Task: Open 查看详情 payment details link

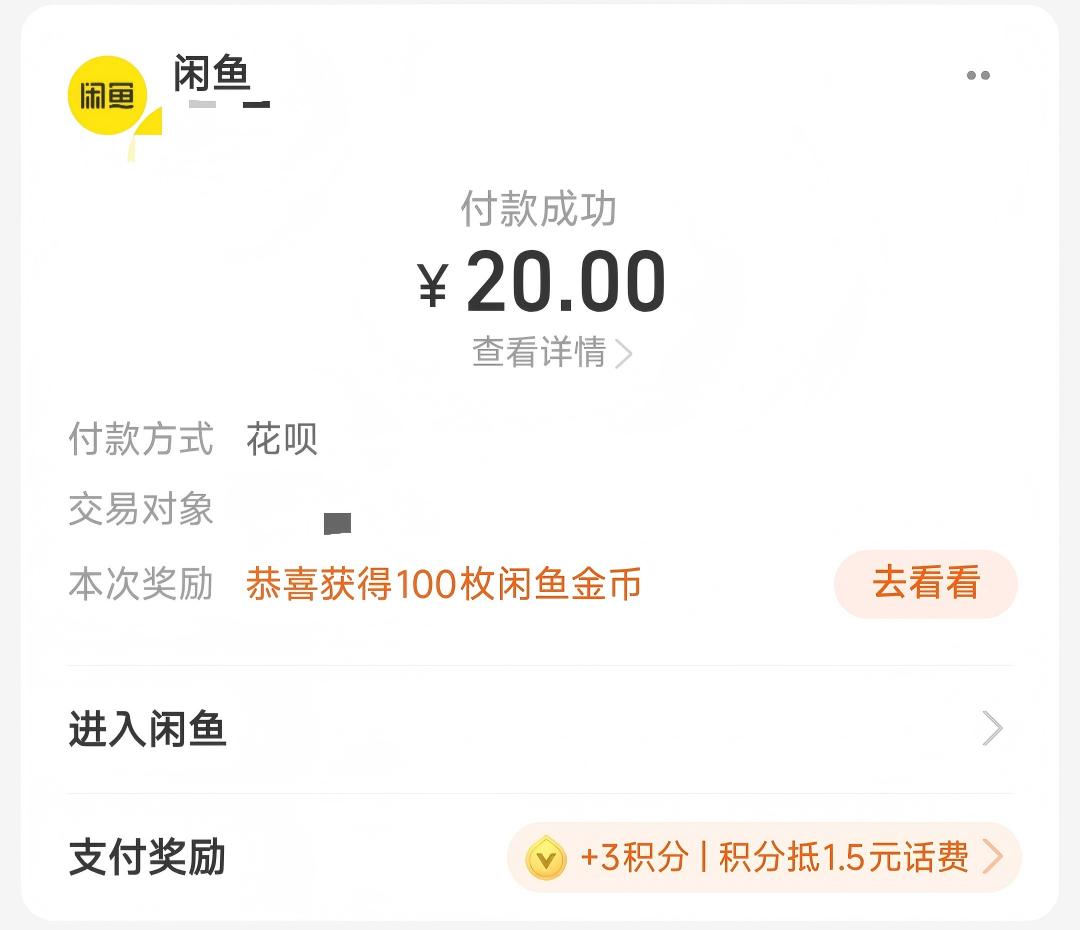Action: pyautogui.click(x=551, y=353)
